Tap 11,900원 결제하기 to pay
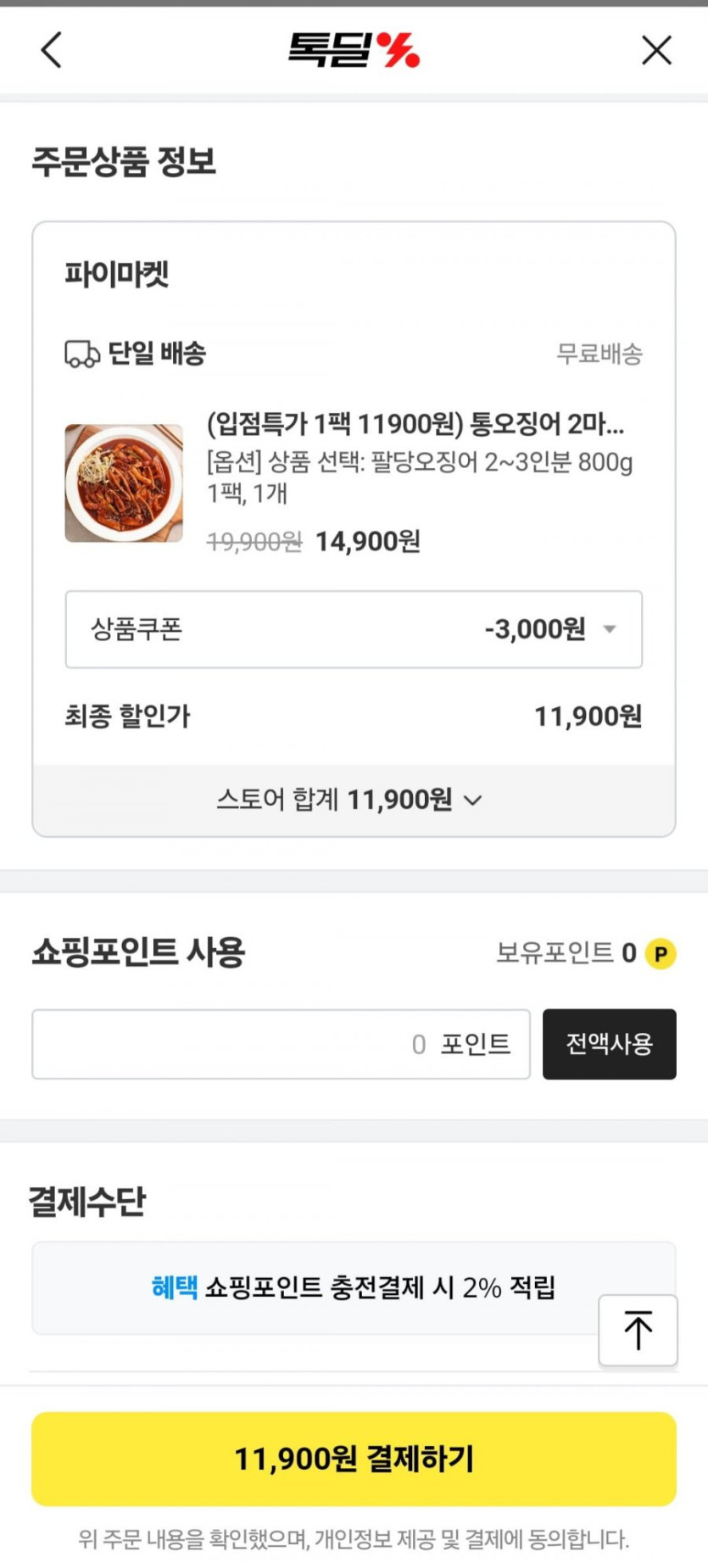The image size is (708, 1568). [x=354, y=1459]
